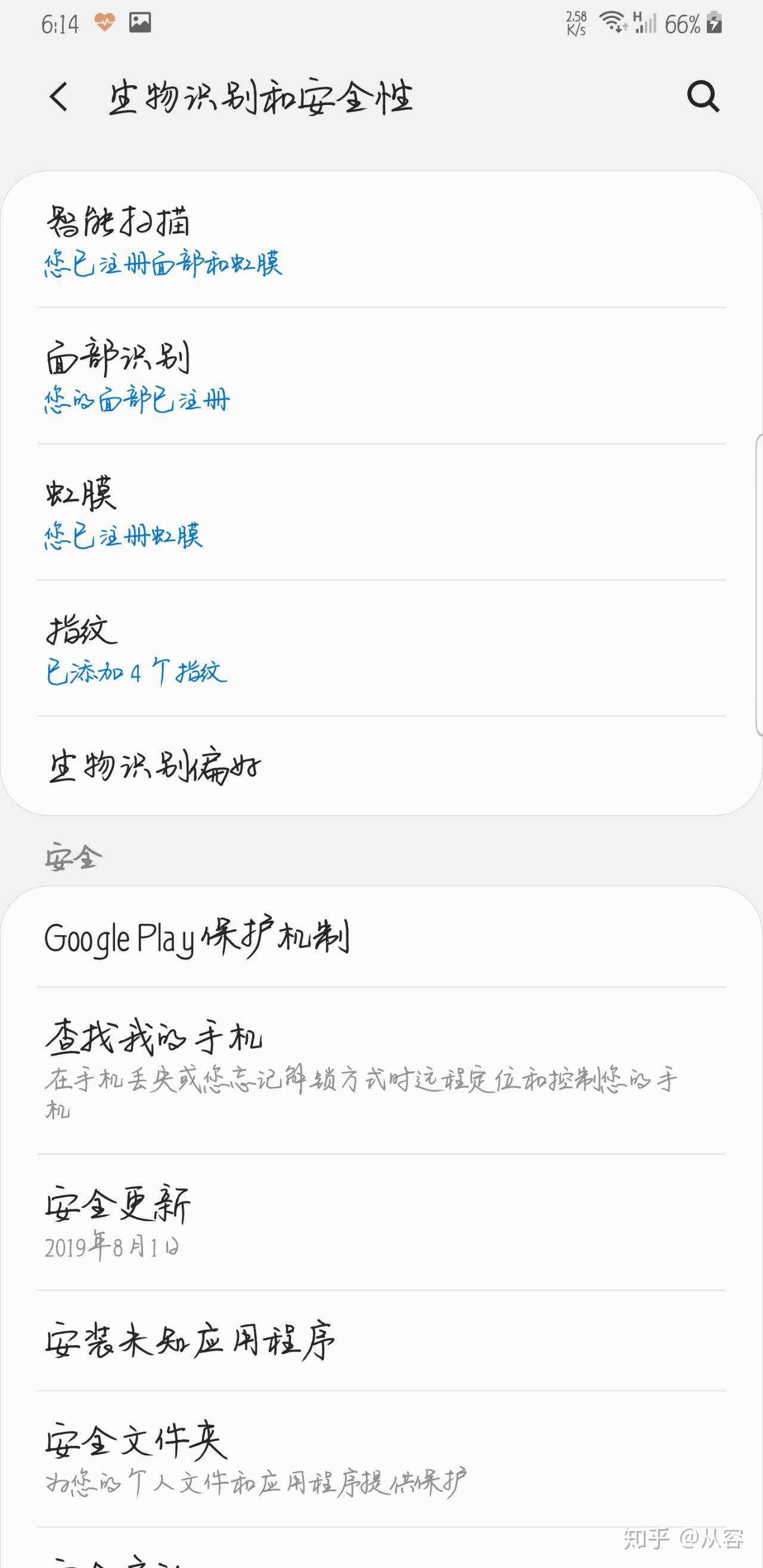The image size is (763, 1568).
Task: Open 安装未知应用程序
Action: [x=381, y=1340]
